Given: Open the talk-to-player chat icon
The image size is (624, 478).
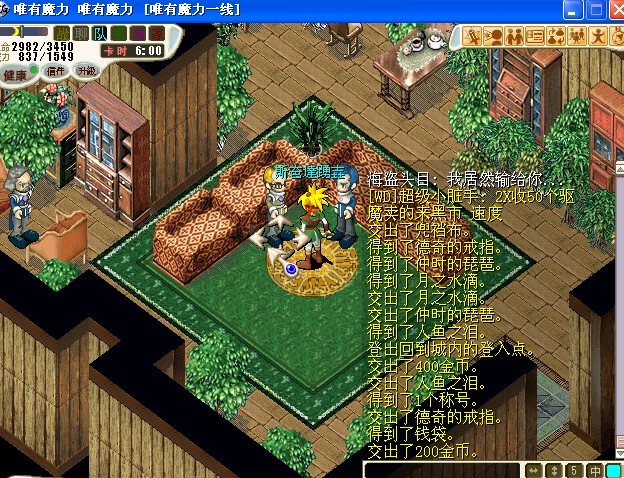Looking at the screenshot, I should pos(493,36).
